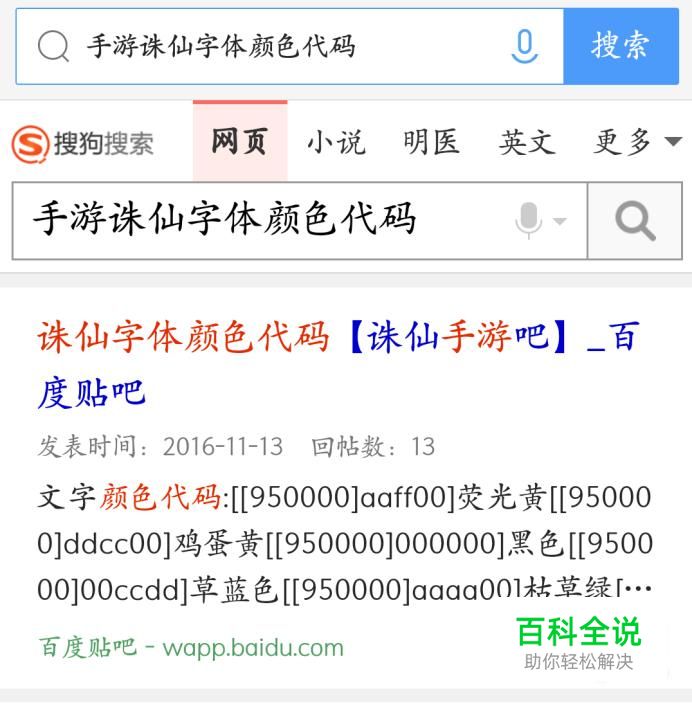Select the 英文 tab
This screenshot has height=706, width=692.
pyautogui.click(x=527, y=142)
